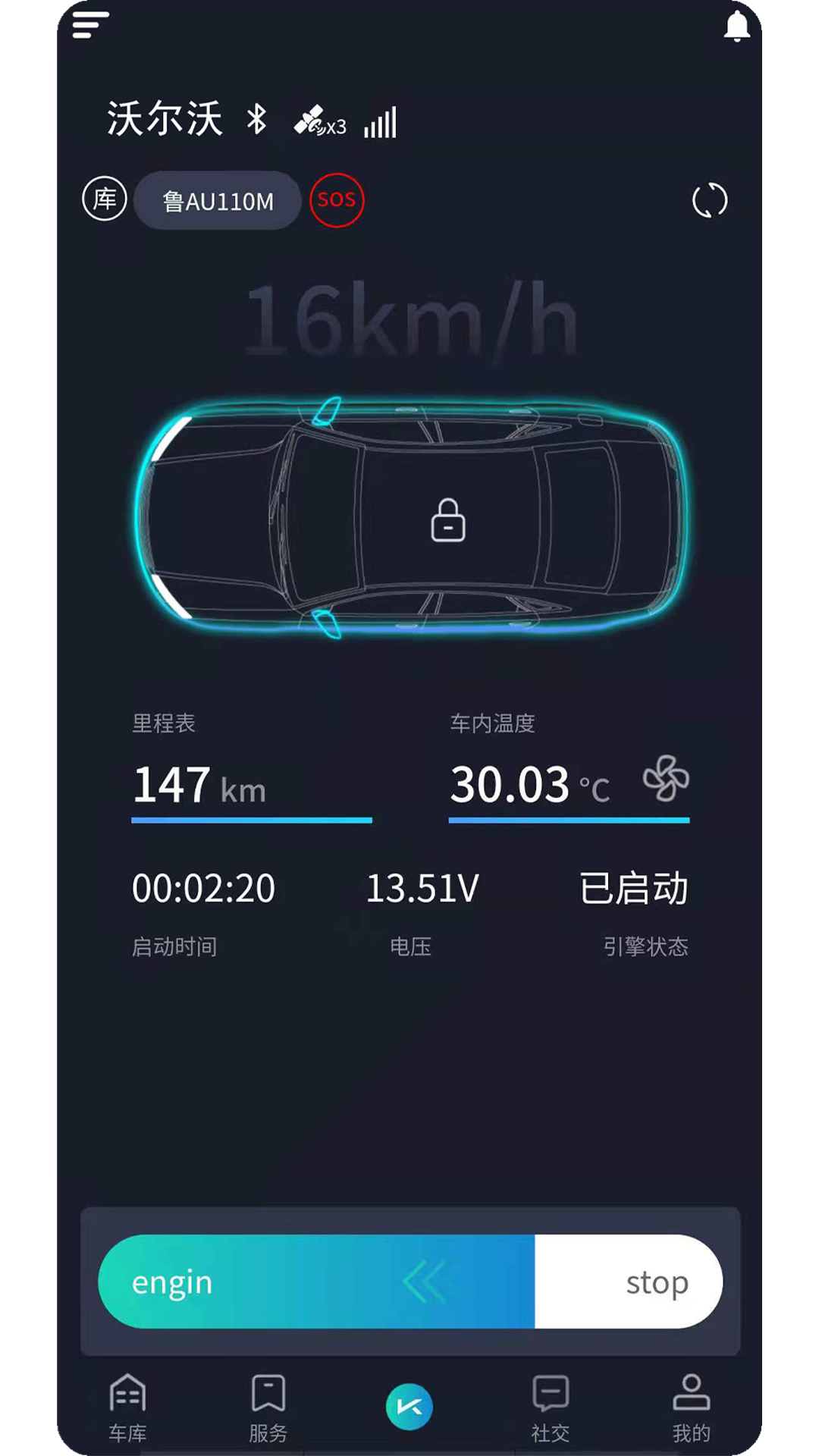Open the center K logo tab
This screenshot has width=819, height=1456.
click(409, 1407)
